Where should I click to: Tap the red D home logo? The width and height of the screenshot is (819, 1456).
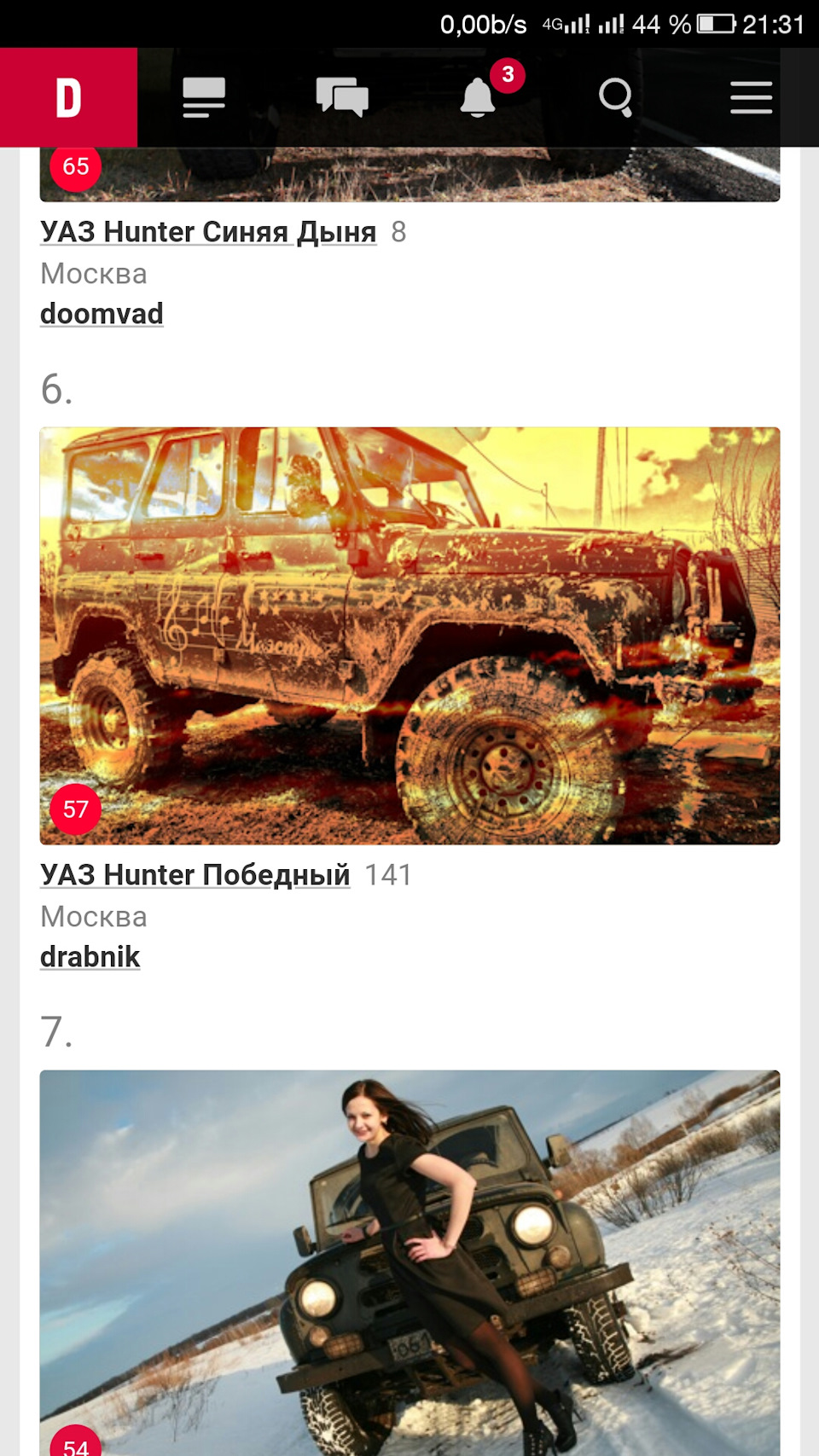pos(68,97)
